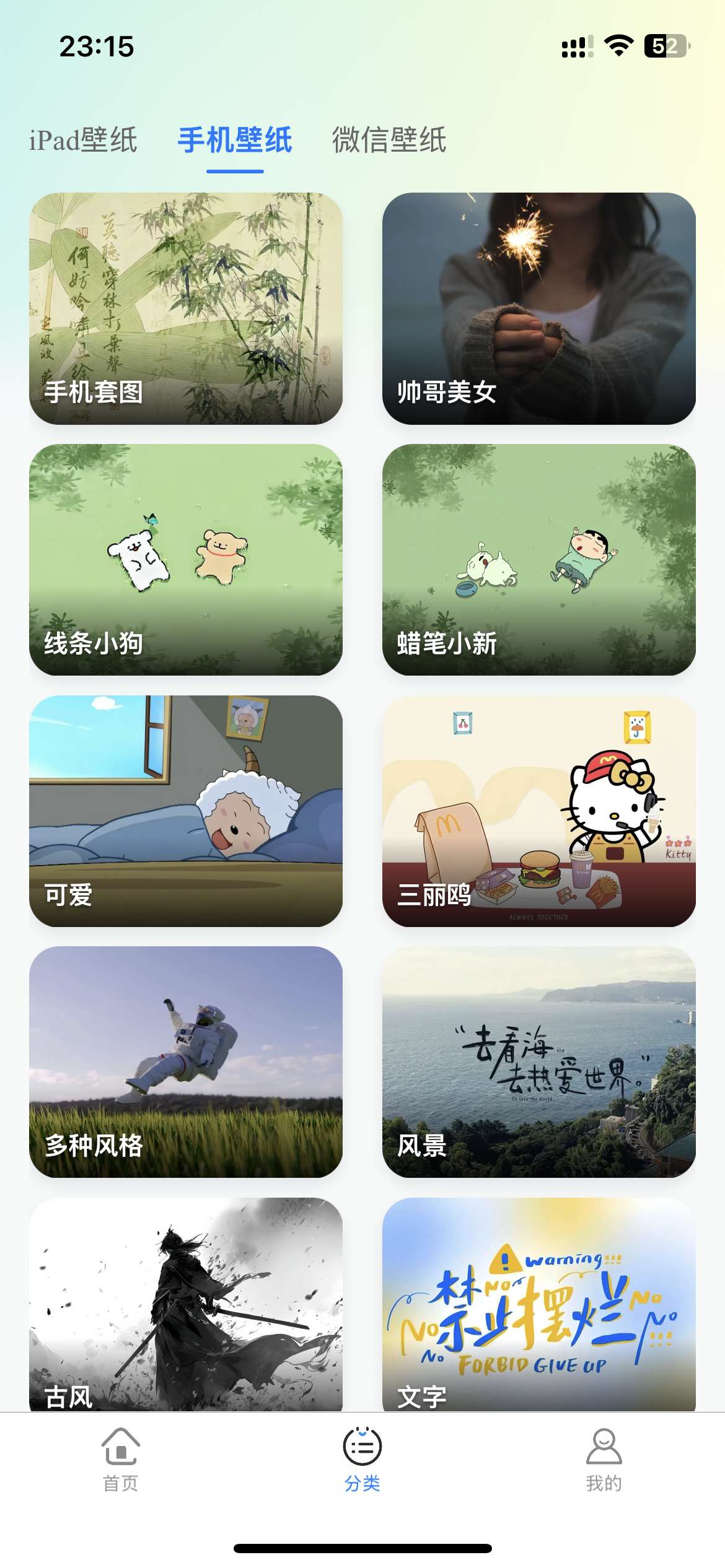Tap the 分类 tab in bottom bar
Image resolution: width=725 pixels, height=1568 pixels.
click(x=362, y=1459)
